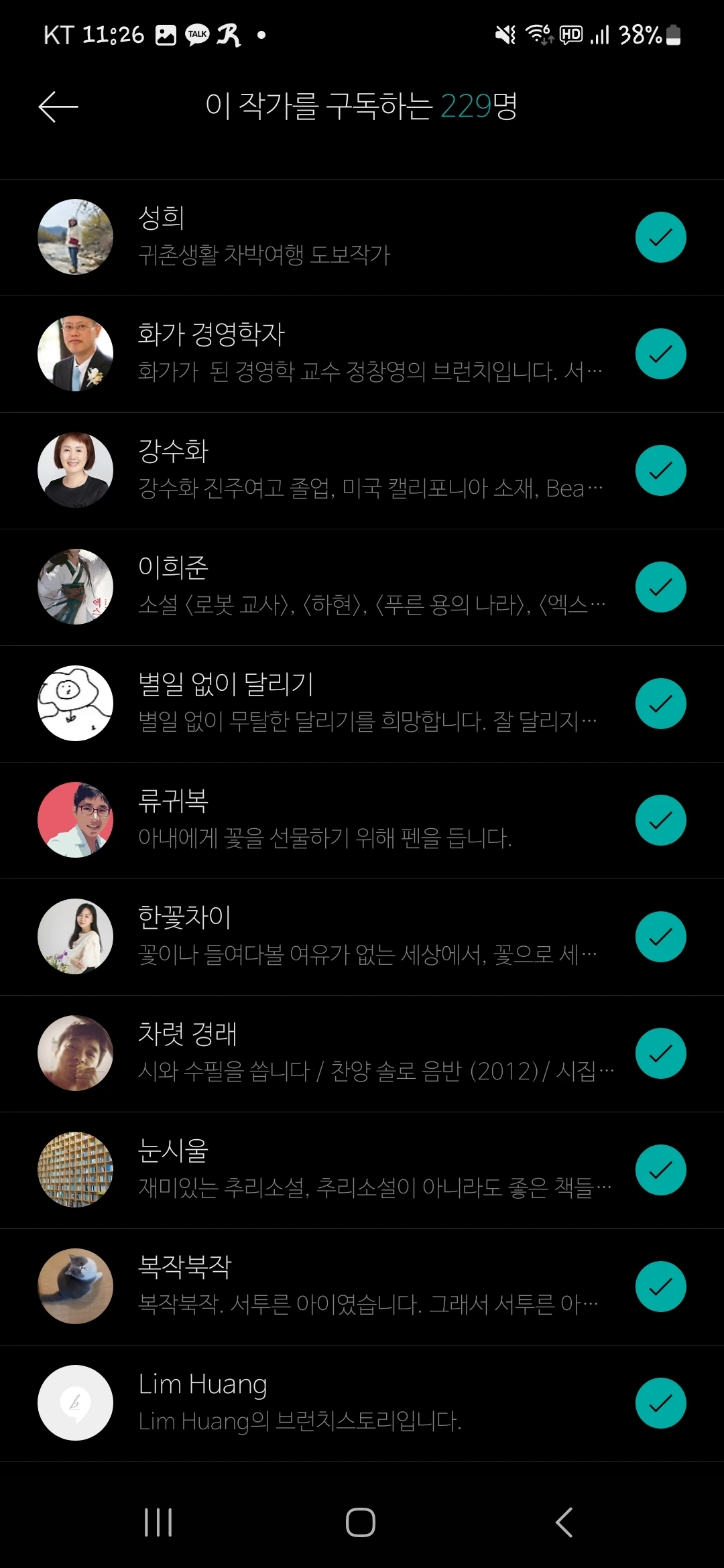Toggle the subscribe check for 성희

660,237
